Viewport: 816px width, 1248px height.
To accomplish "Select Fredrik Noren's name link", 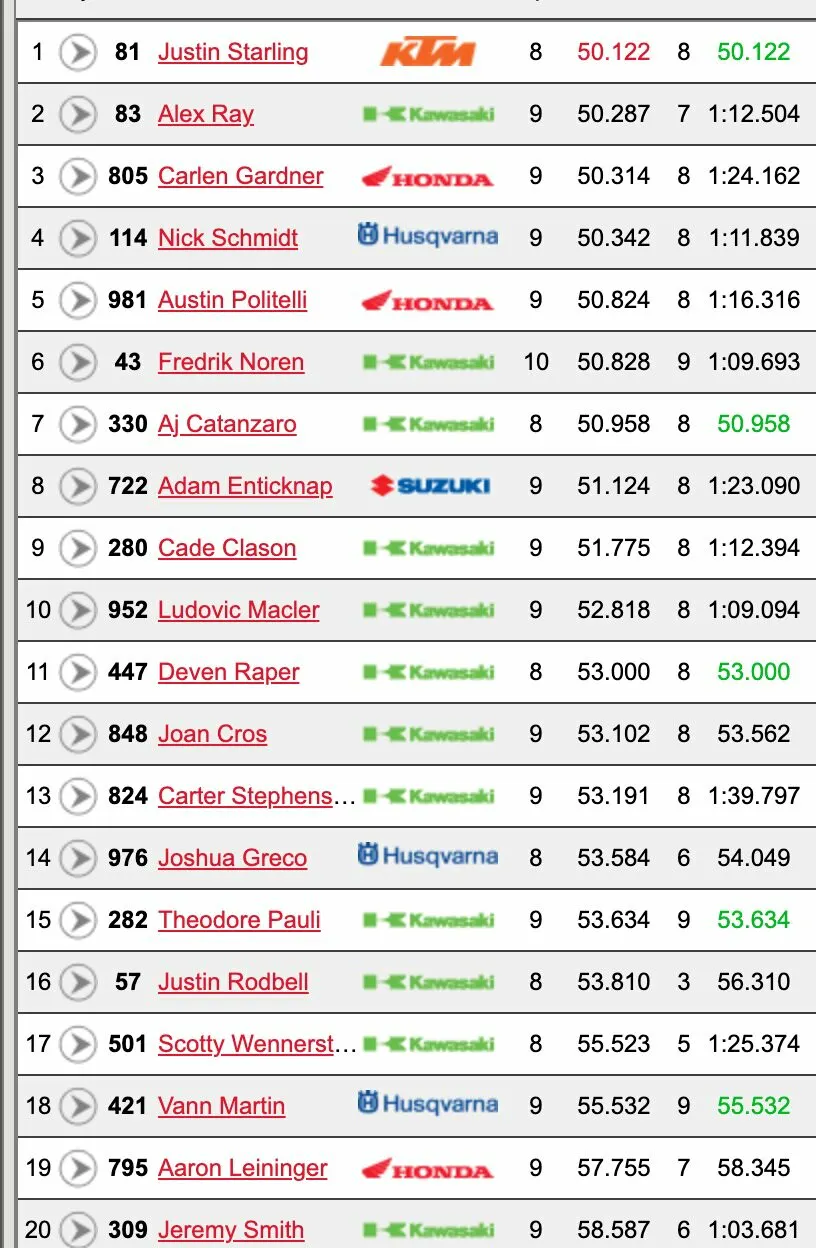I will [x=231, y=362].
